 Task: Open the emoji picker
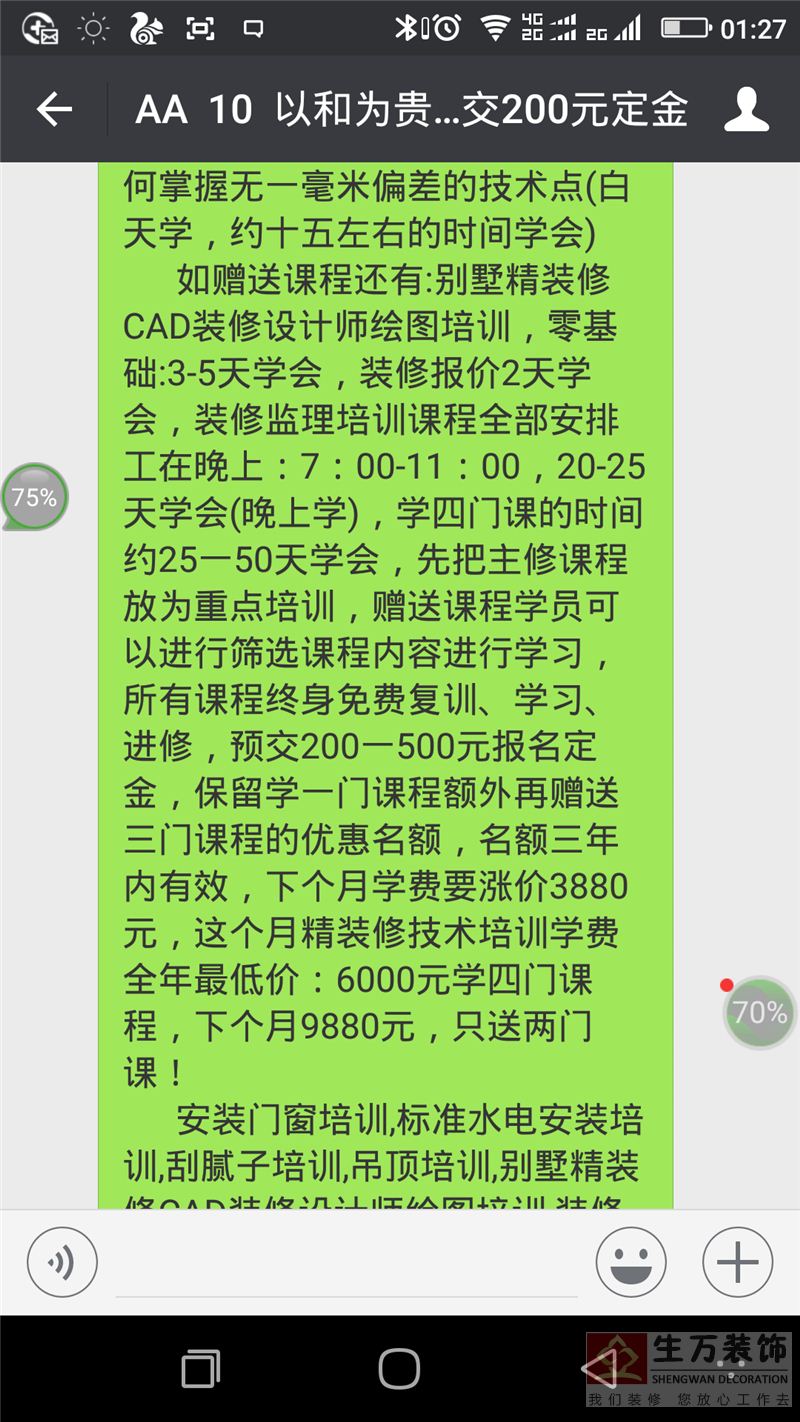pyautogui.click(x=631, y=1262)
